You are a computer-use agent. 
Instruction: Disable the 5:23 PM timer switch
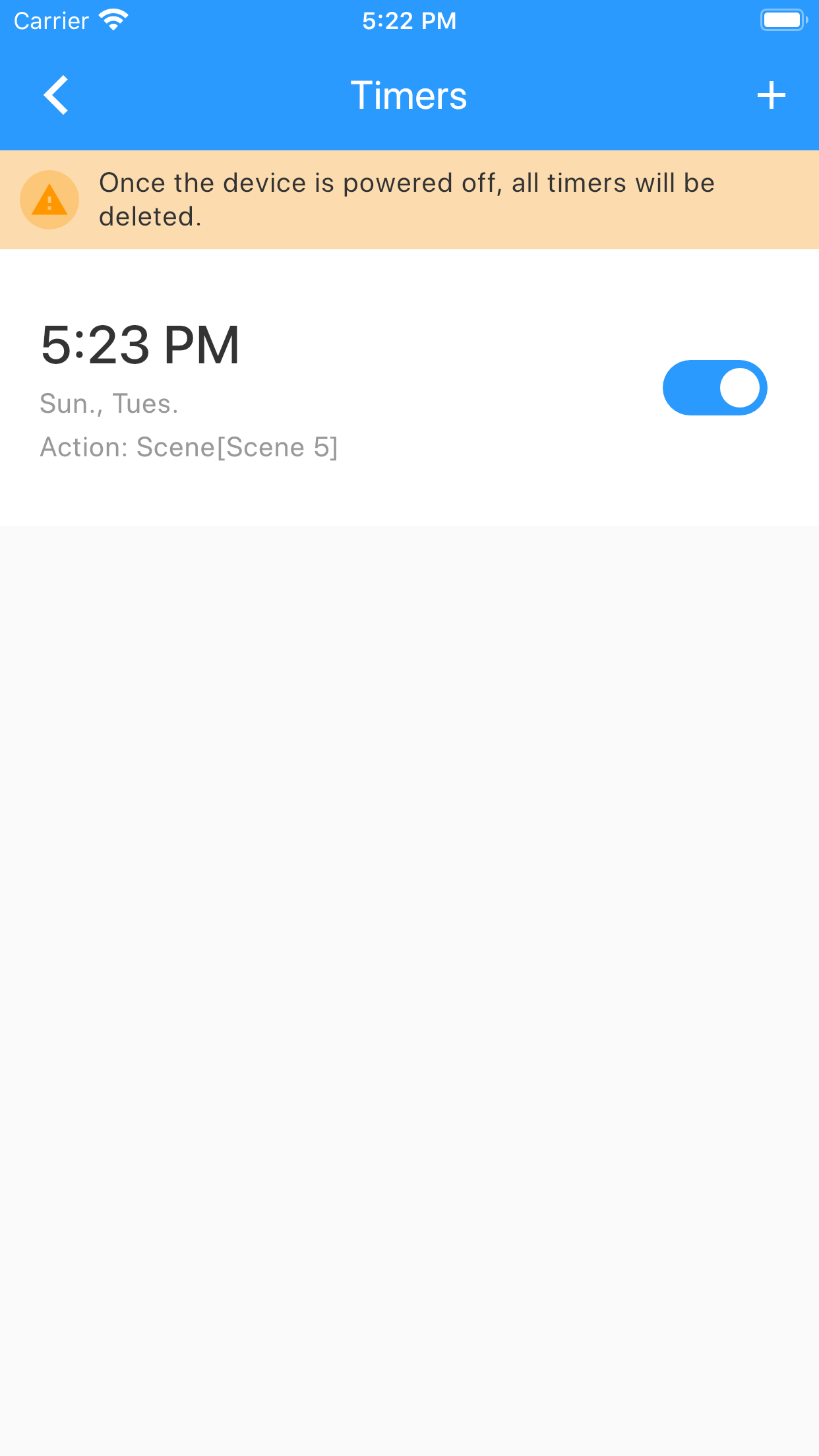[x=715, y=387]
